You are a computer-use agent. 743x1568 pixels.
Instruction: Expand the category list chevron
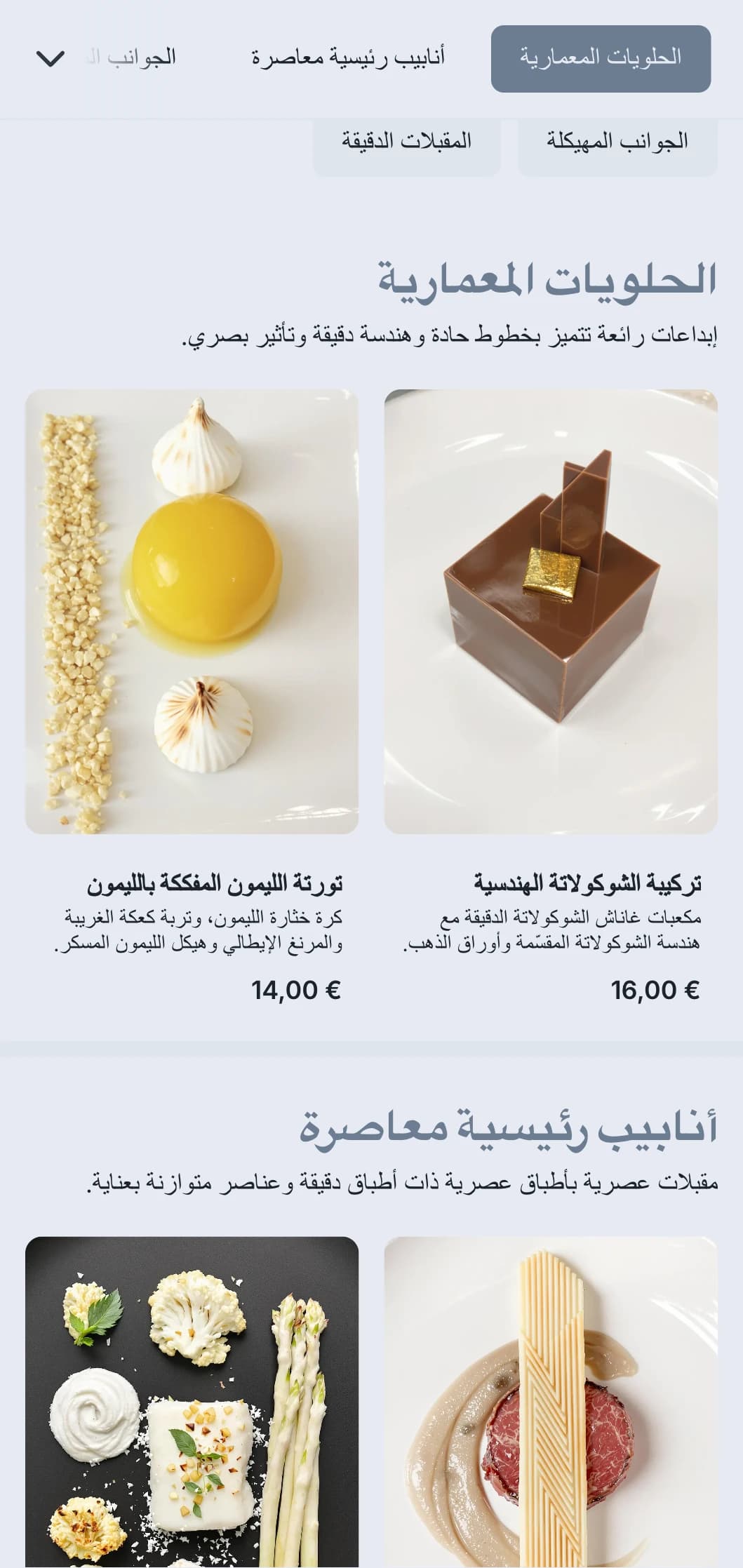pyautogui.click(x=51, y=58)
